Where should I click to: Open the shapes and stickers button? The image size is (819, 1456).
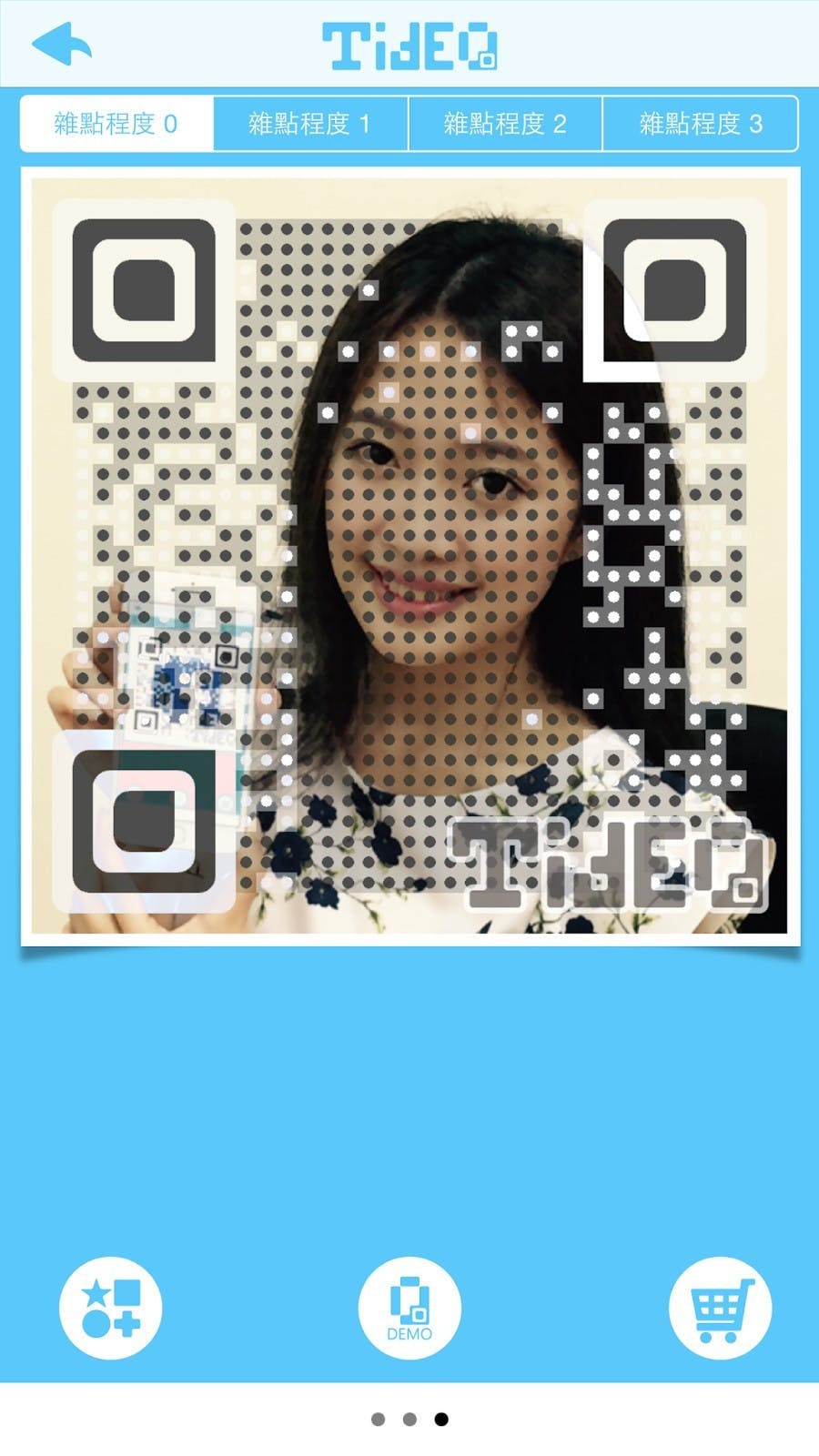(111, 1308)
